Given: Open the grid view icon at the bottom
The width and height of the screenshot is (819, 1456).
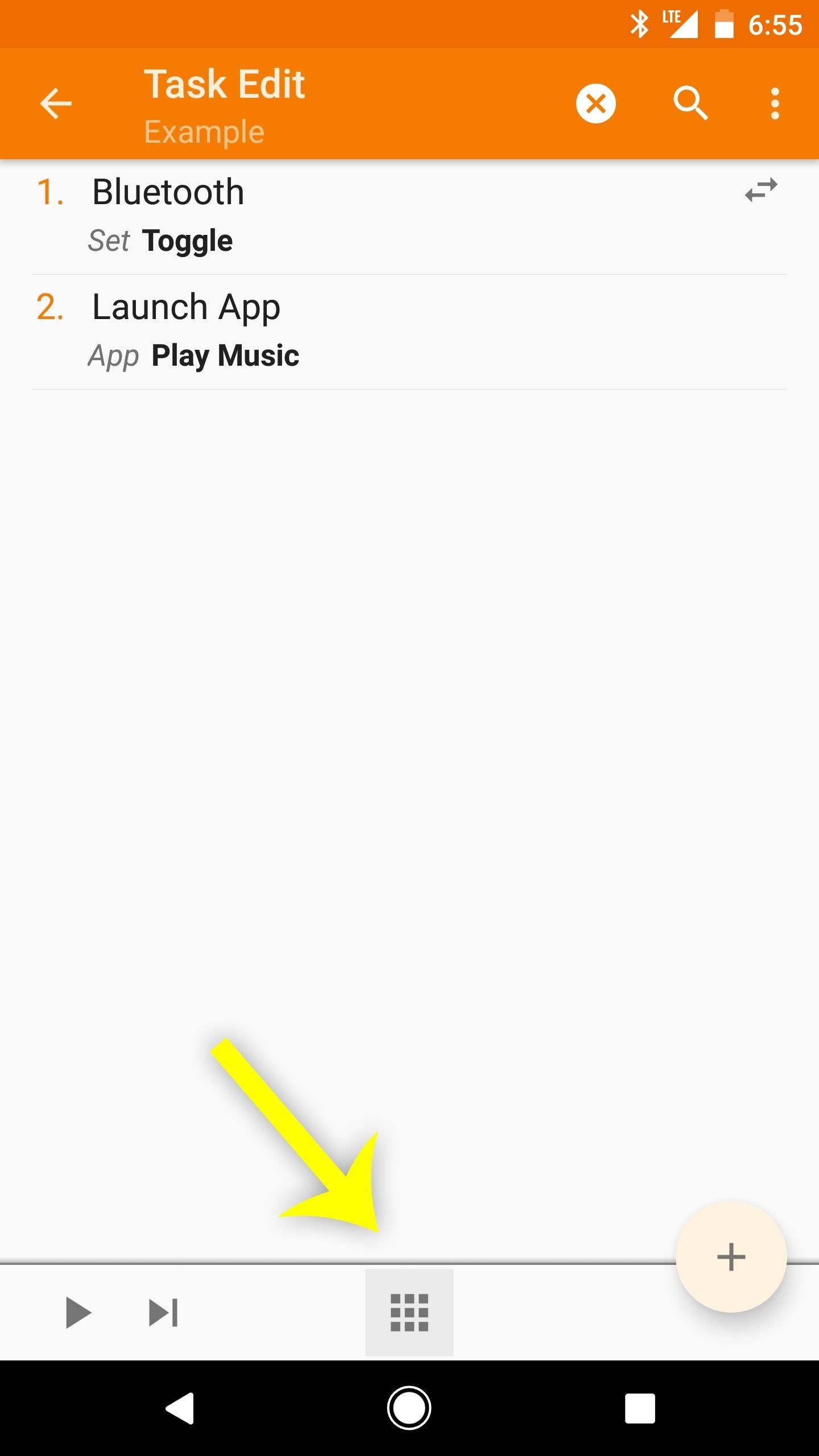Looking at the screenshot, I should 409,1312.
